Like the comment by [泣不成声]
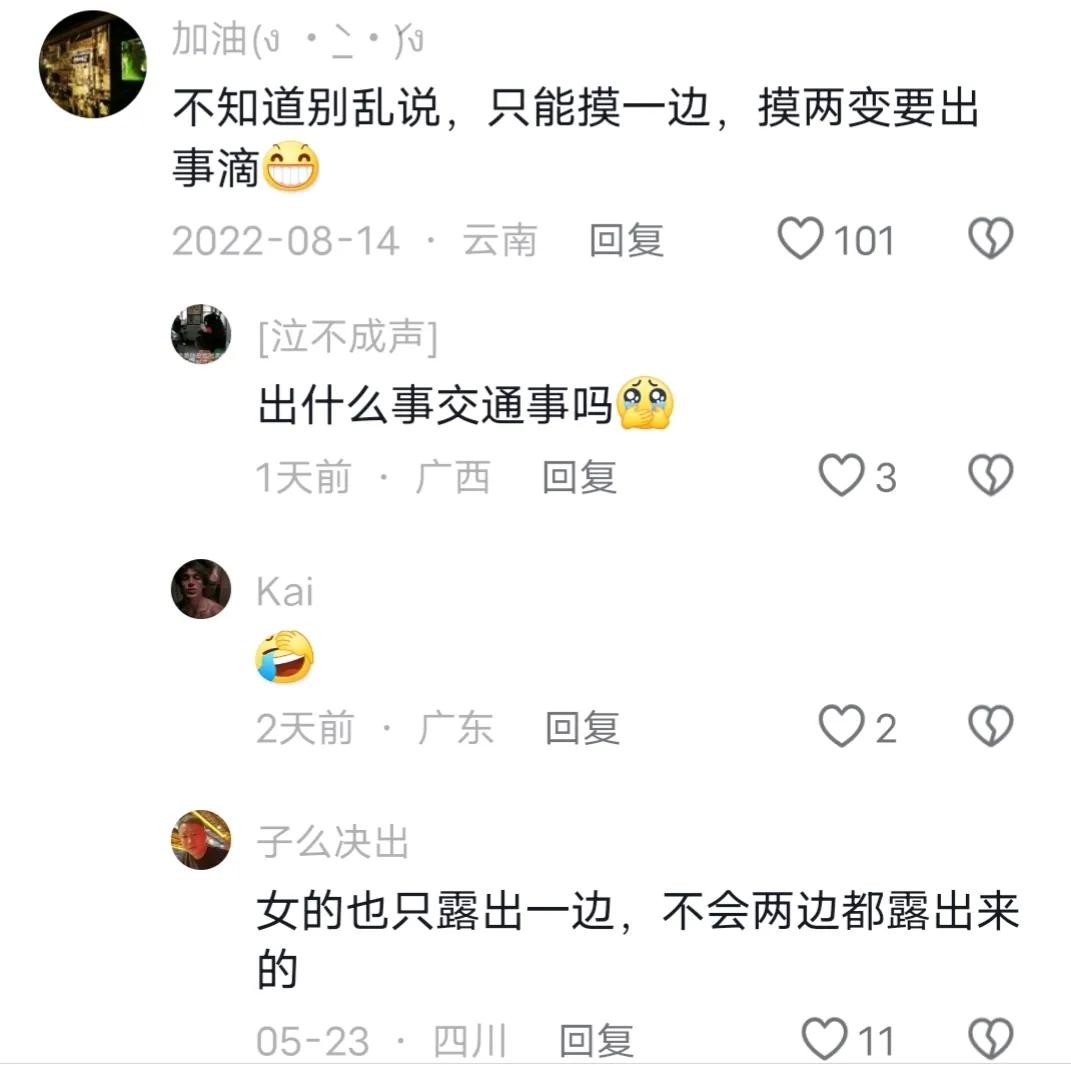 pos(841,476)
